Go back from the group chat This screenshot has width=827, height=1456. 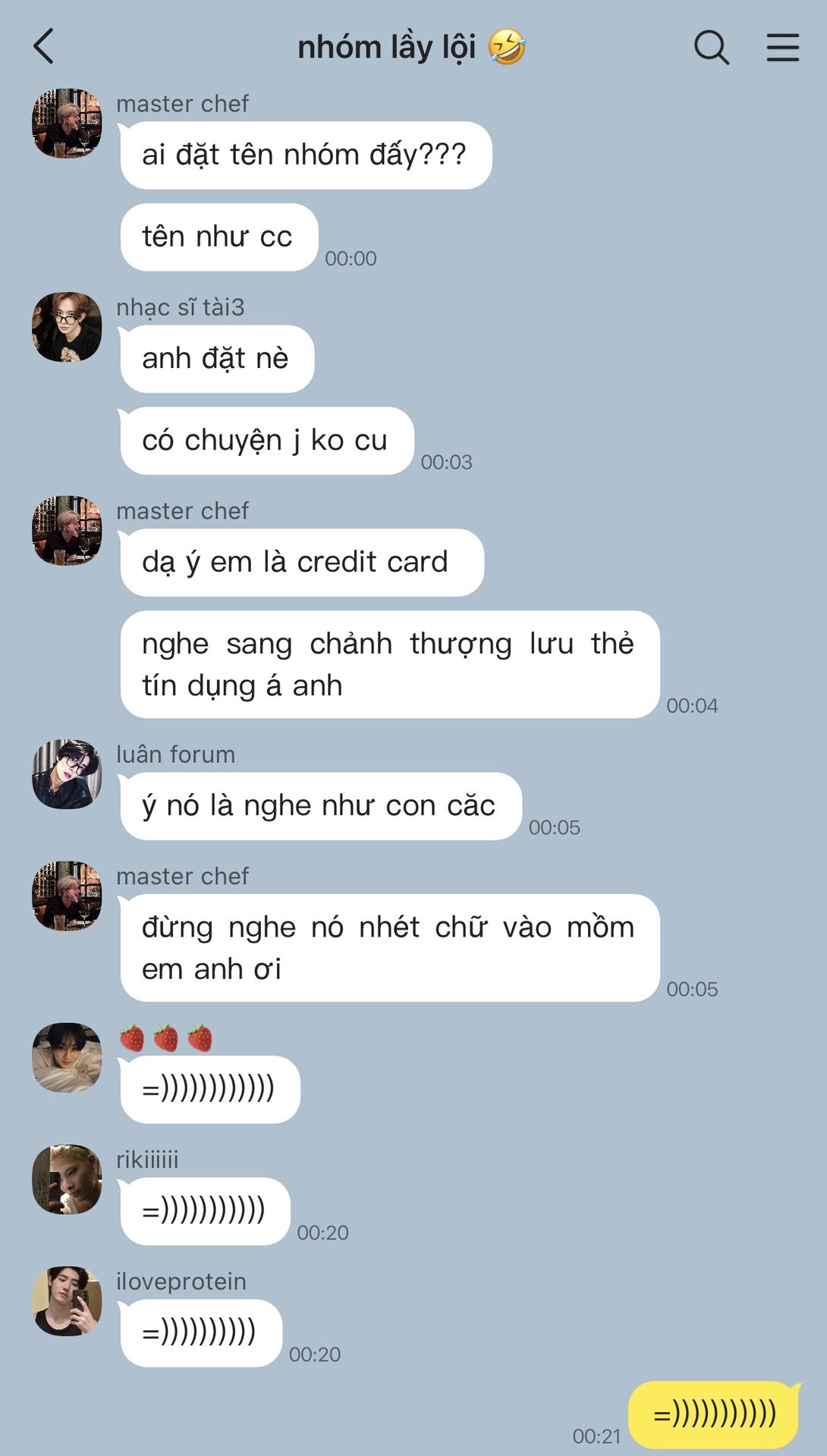pyautogui.click(x=44, y=47)
